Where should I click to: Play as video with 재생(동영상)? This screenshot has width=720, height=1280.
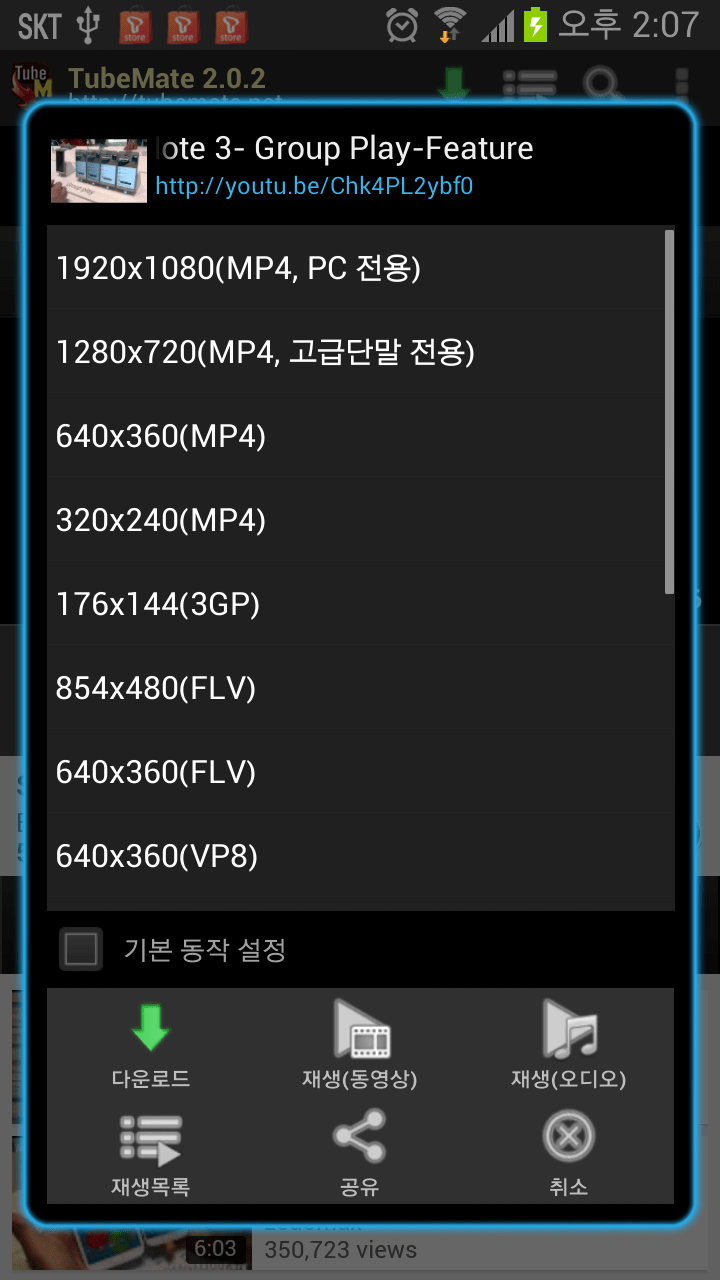360,1045
